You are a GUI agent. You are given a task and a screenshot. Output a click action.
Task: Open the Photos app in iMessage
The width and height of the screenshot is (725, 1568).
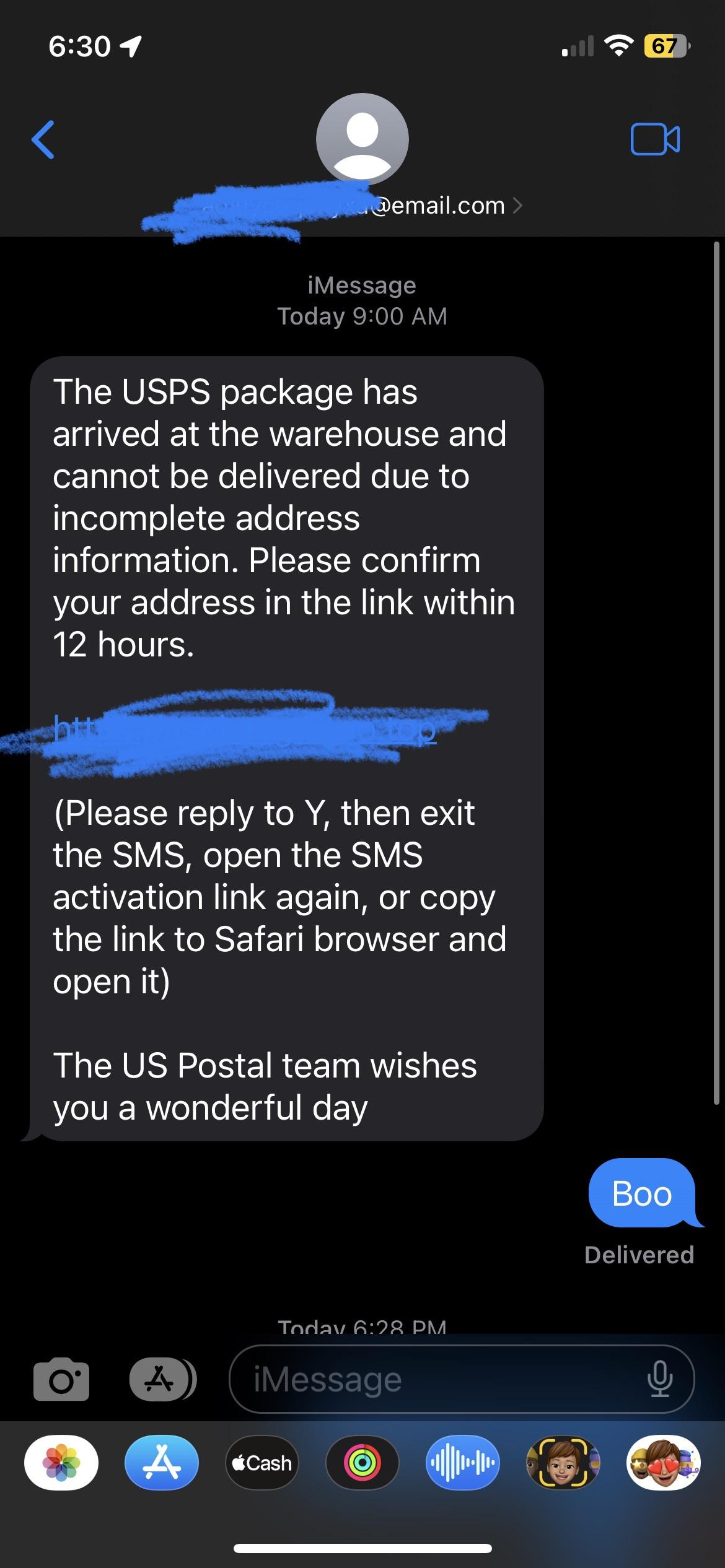[61, 1463]
